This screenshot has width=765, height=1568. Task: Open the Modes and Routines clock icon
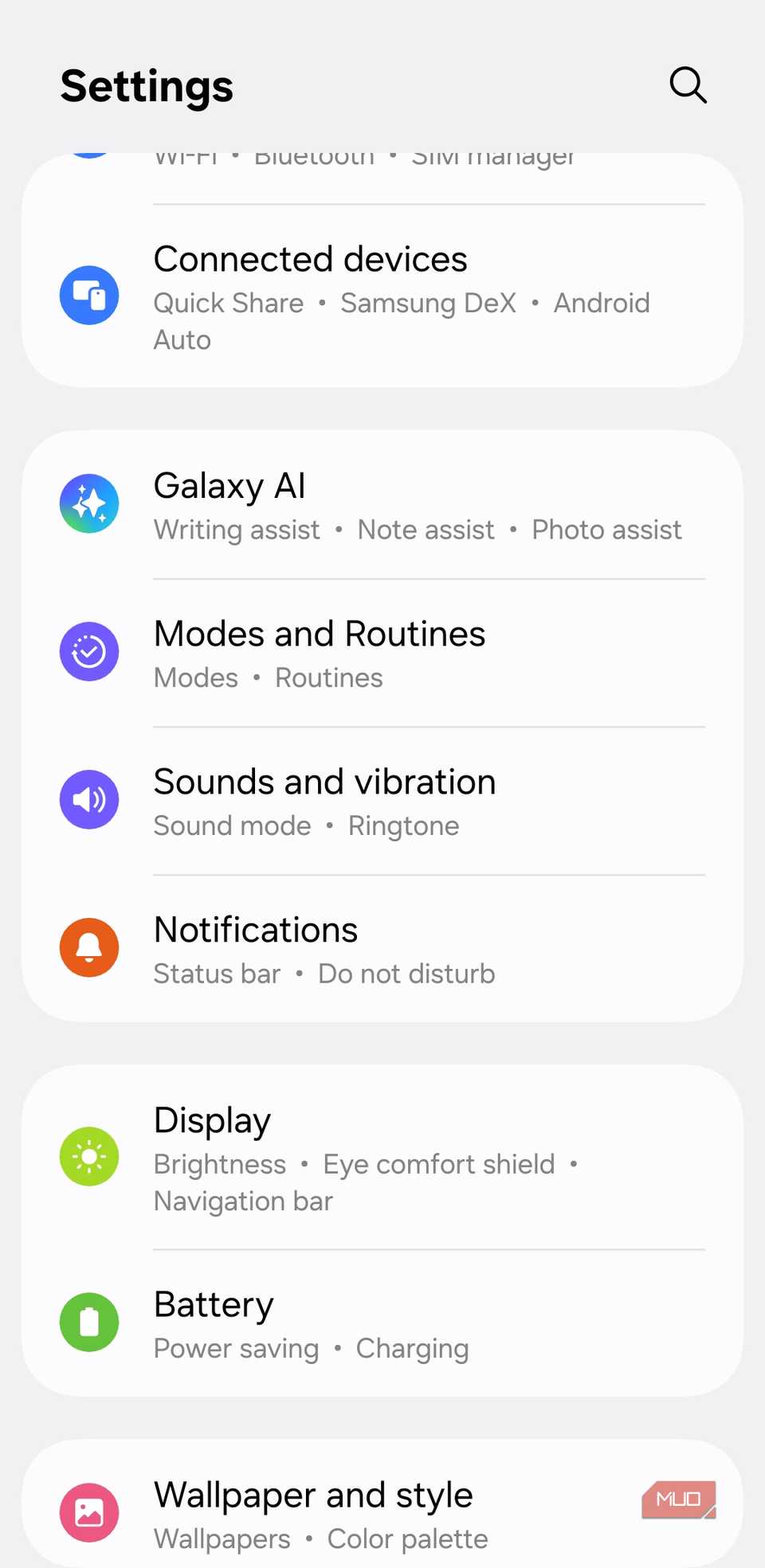pos(89,651)
